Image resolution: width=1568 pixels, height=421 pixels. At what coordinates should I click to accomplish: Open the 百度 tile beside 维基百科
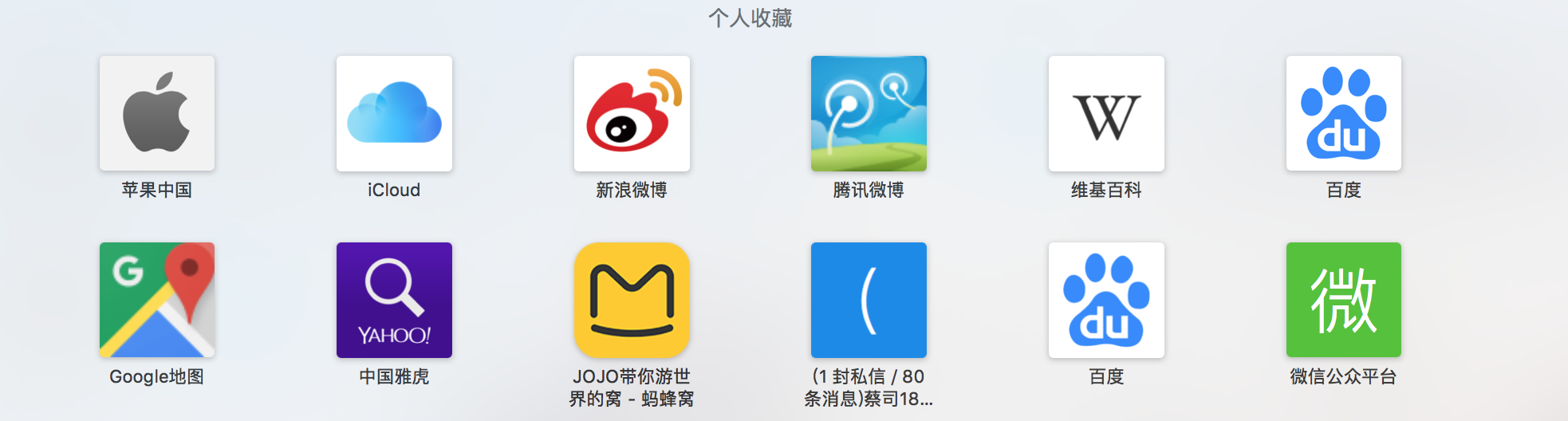click(x=1343, y=113)
